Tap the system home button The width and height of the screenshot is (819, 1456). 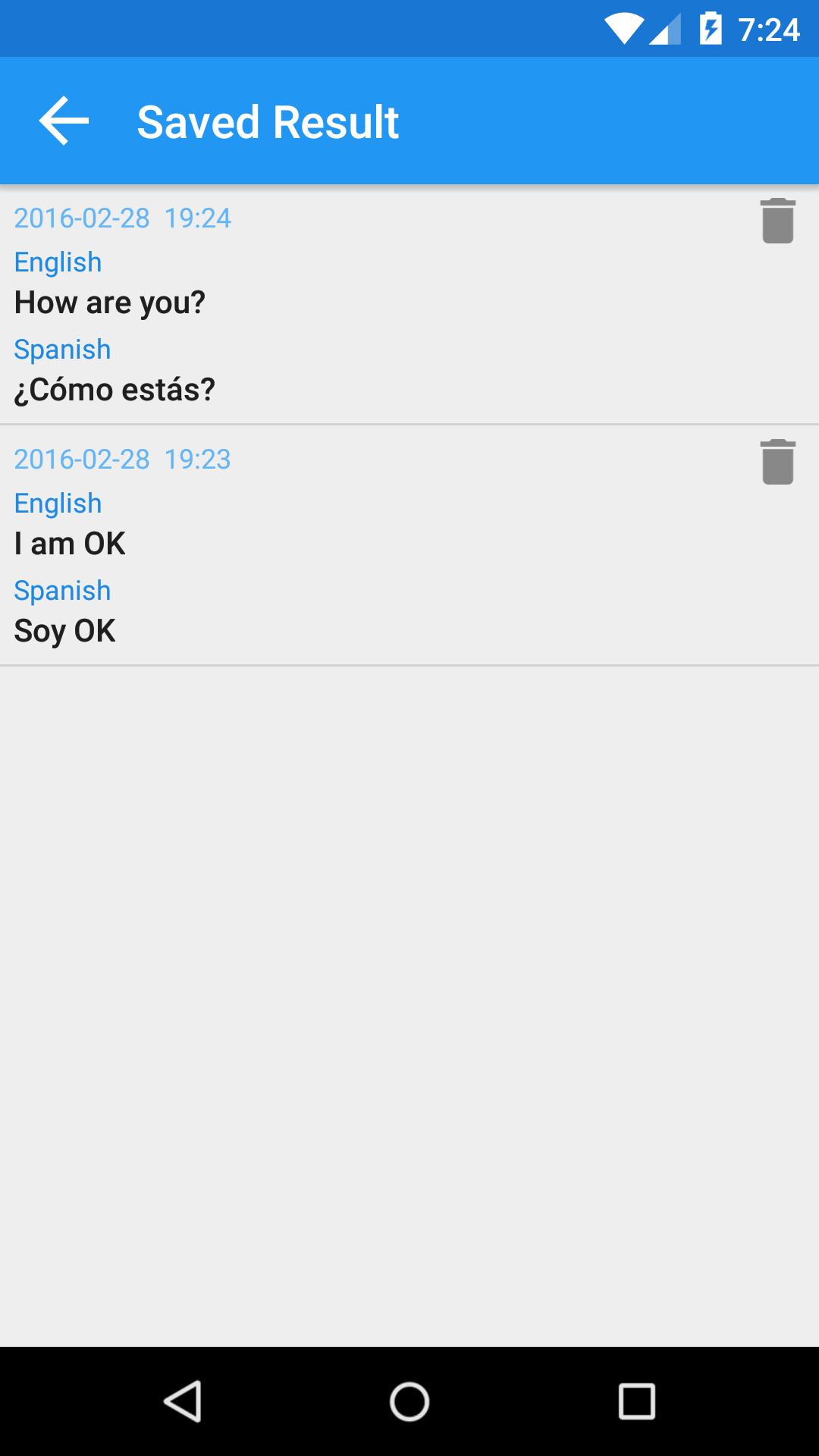(x=409, y=1401)
